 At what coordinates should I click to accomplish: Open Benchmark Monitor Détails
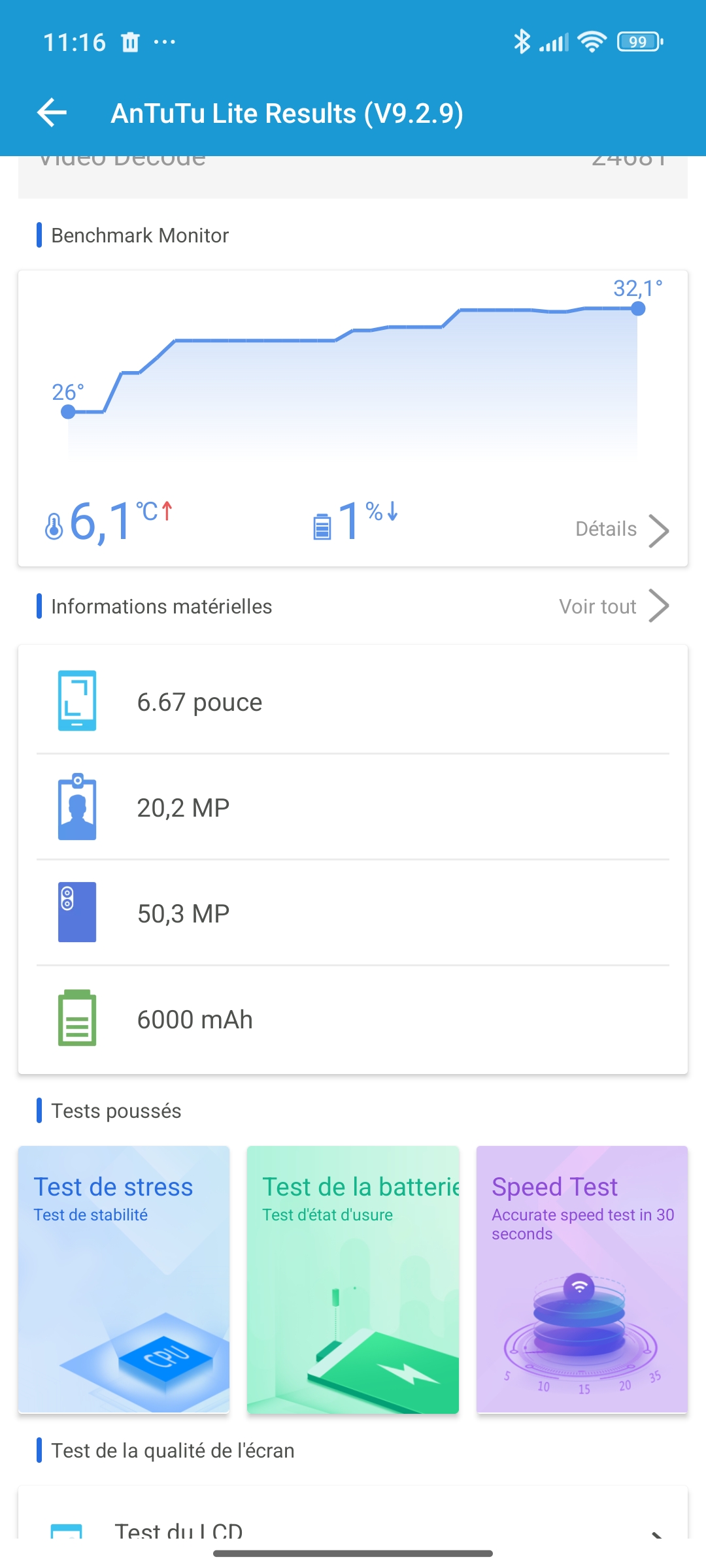coord(621,529)
